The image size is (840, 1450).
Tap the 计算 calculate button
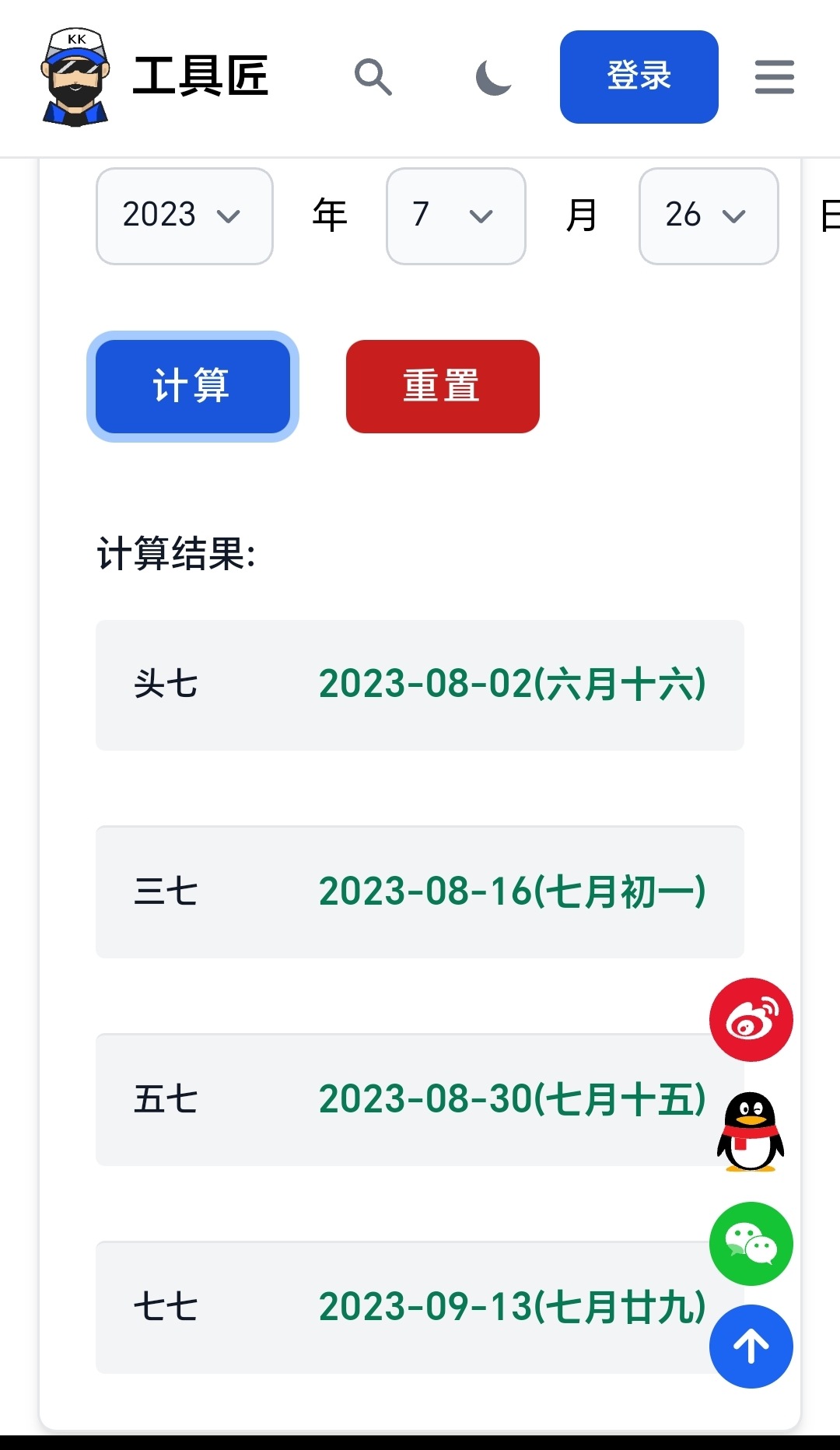(193, 387)
